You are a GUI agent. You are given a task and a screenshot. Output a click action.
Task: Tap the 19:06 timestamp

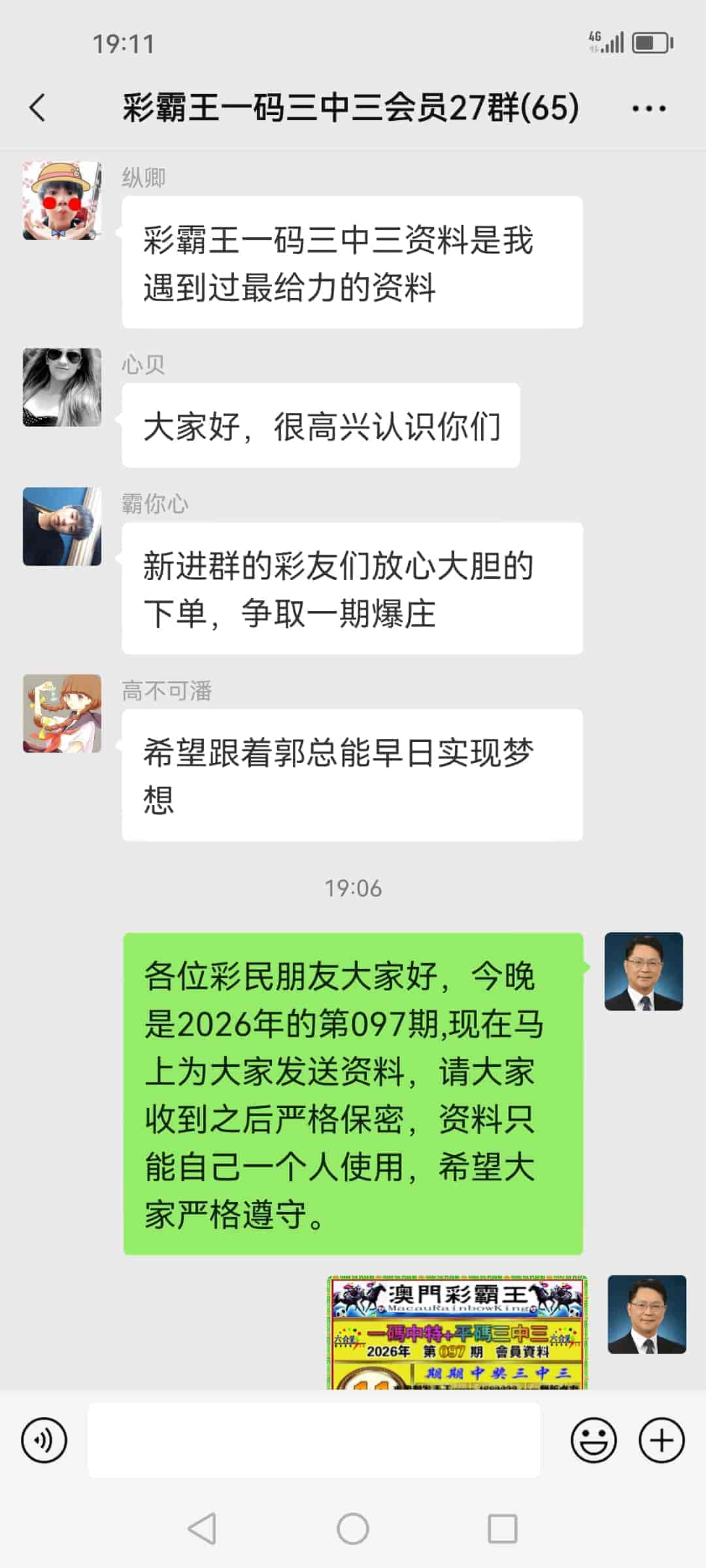click(x=353, y=887)
